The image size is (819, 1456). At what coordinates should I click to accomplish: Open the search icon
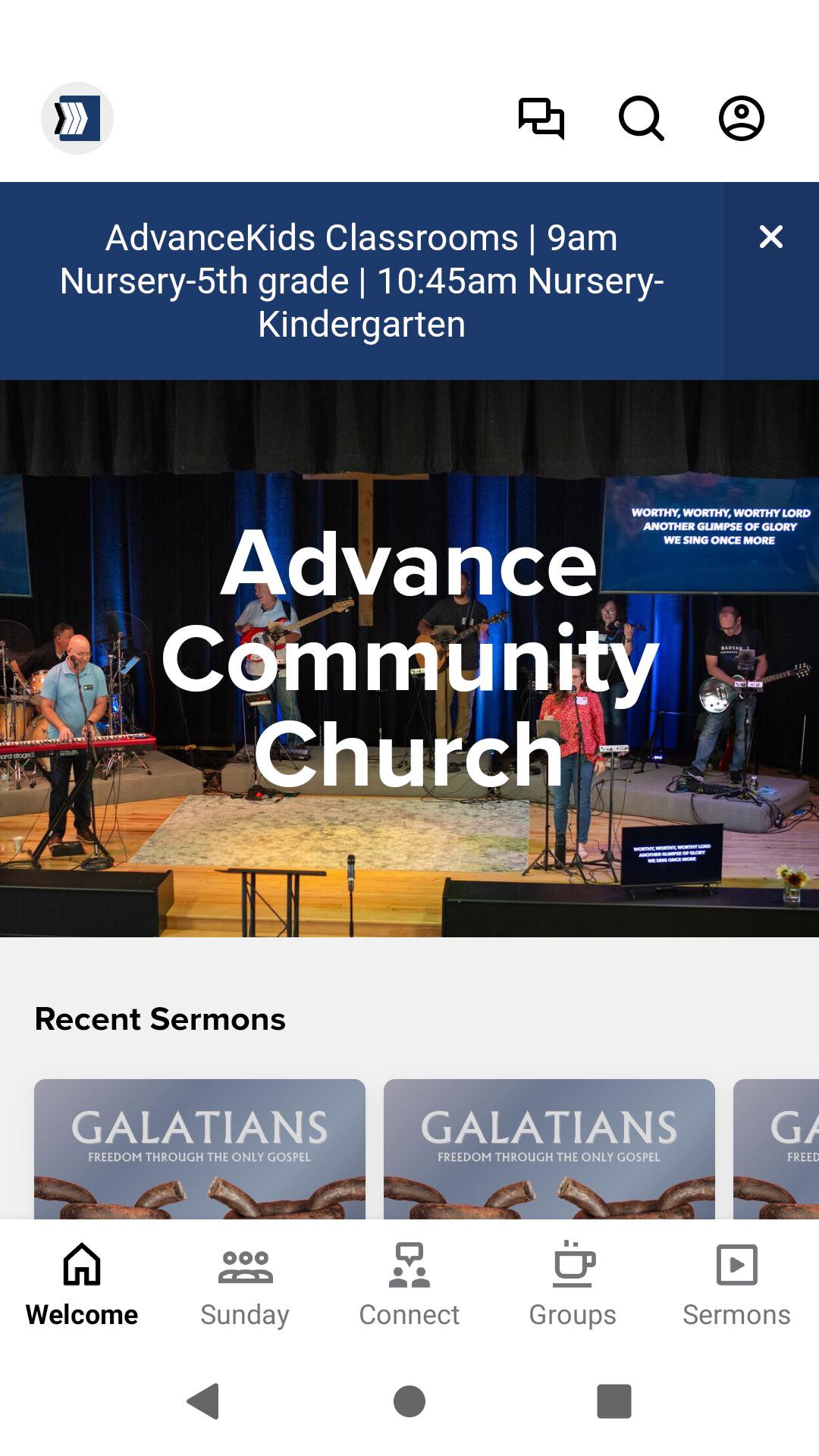point(642,118)
